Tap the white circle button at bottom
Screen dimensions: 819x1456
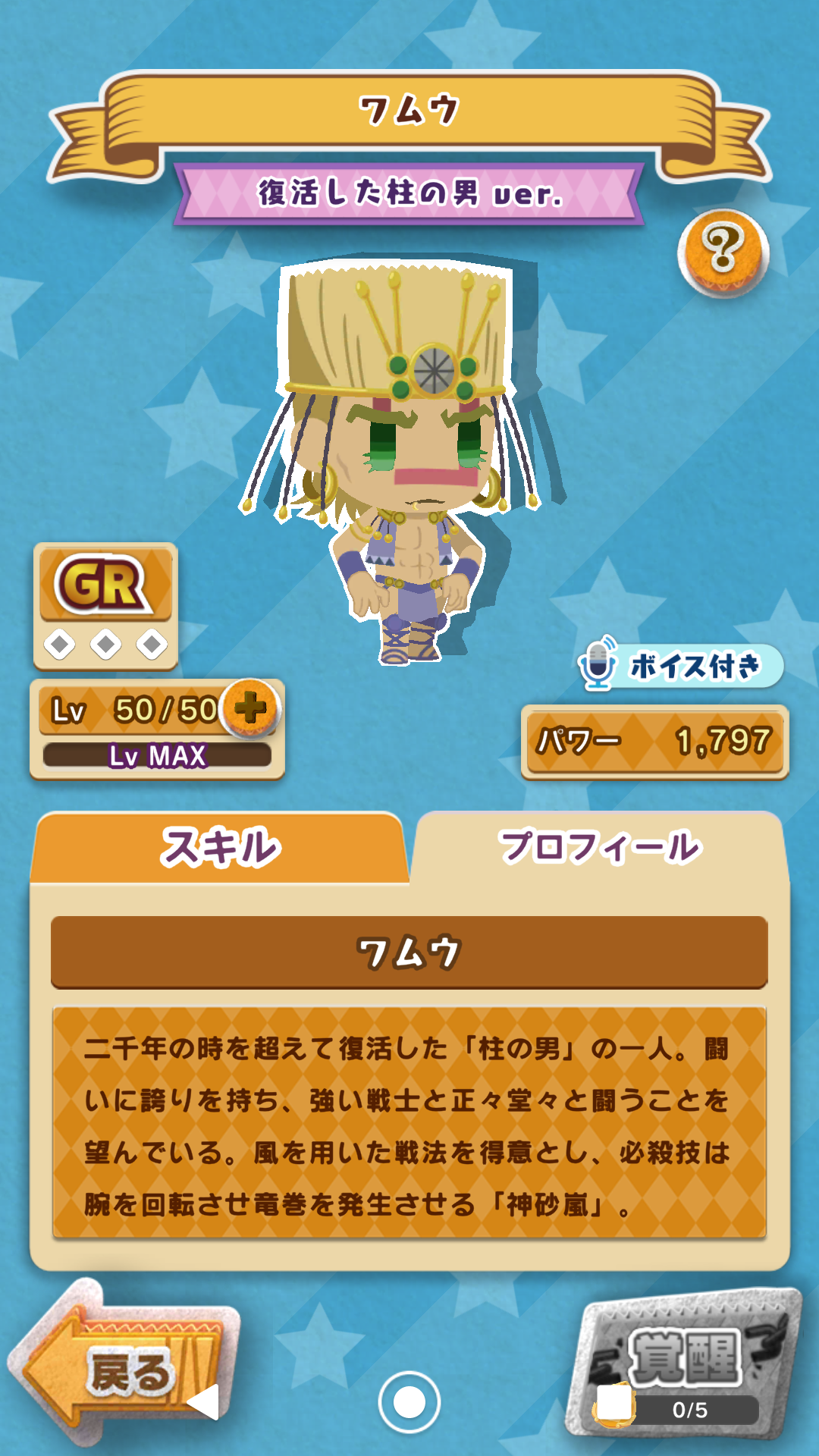409,1402
